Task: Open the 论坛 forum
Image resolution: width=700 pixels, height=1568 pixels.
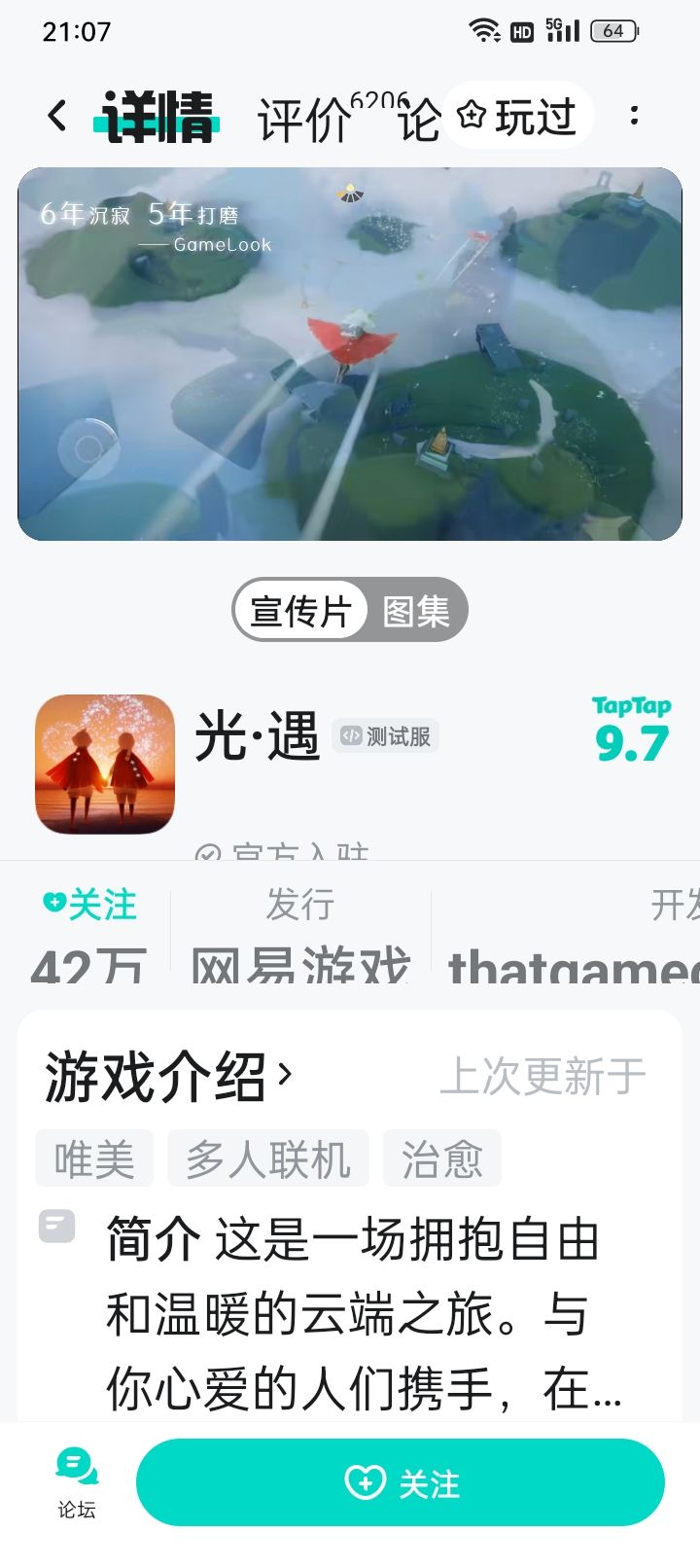Action: pyautogui.click(x=77, y=1482)
